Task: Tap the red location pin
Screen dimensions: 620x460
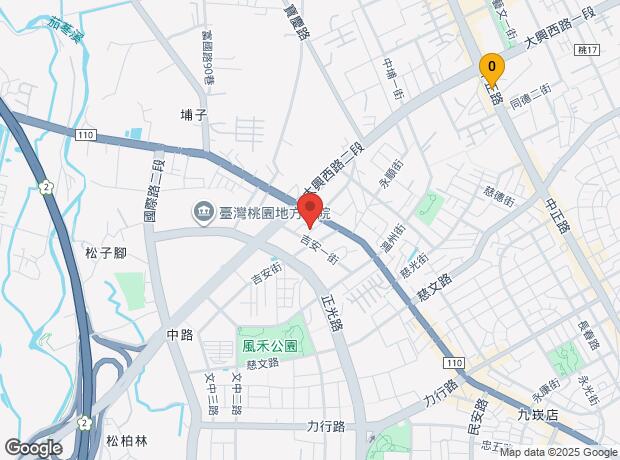Action: tap(310, 211)
